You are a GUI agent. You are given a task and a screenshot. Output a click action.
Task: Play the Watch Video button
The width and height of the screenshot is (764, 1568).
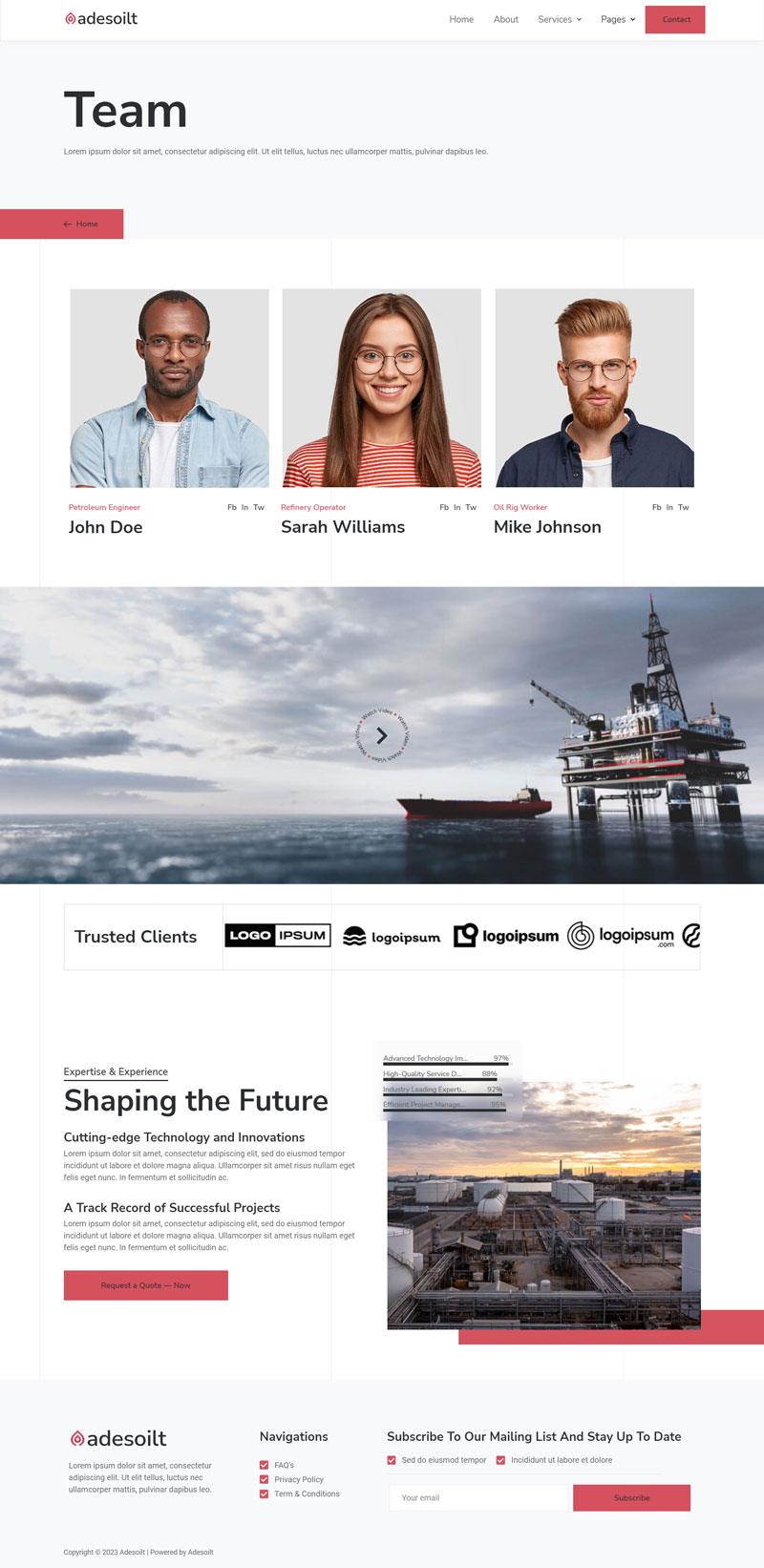[x=382, y=735]
